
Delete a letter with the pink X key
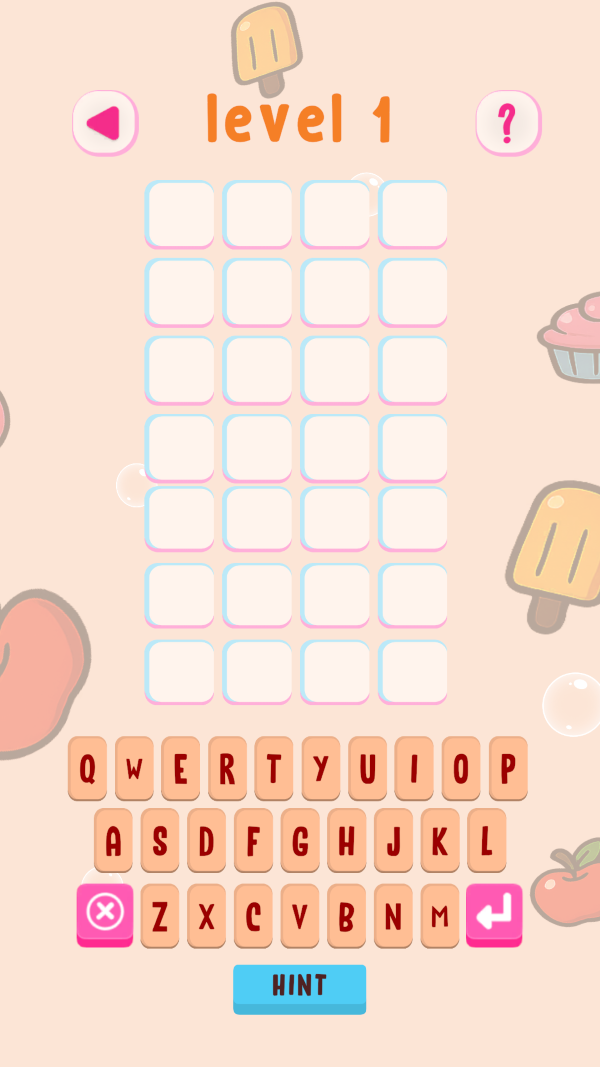105,914
